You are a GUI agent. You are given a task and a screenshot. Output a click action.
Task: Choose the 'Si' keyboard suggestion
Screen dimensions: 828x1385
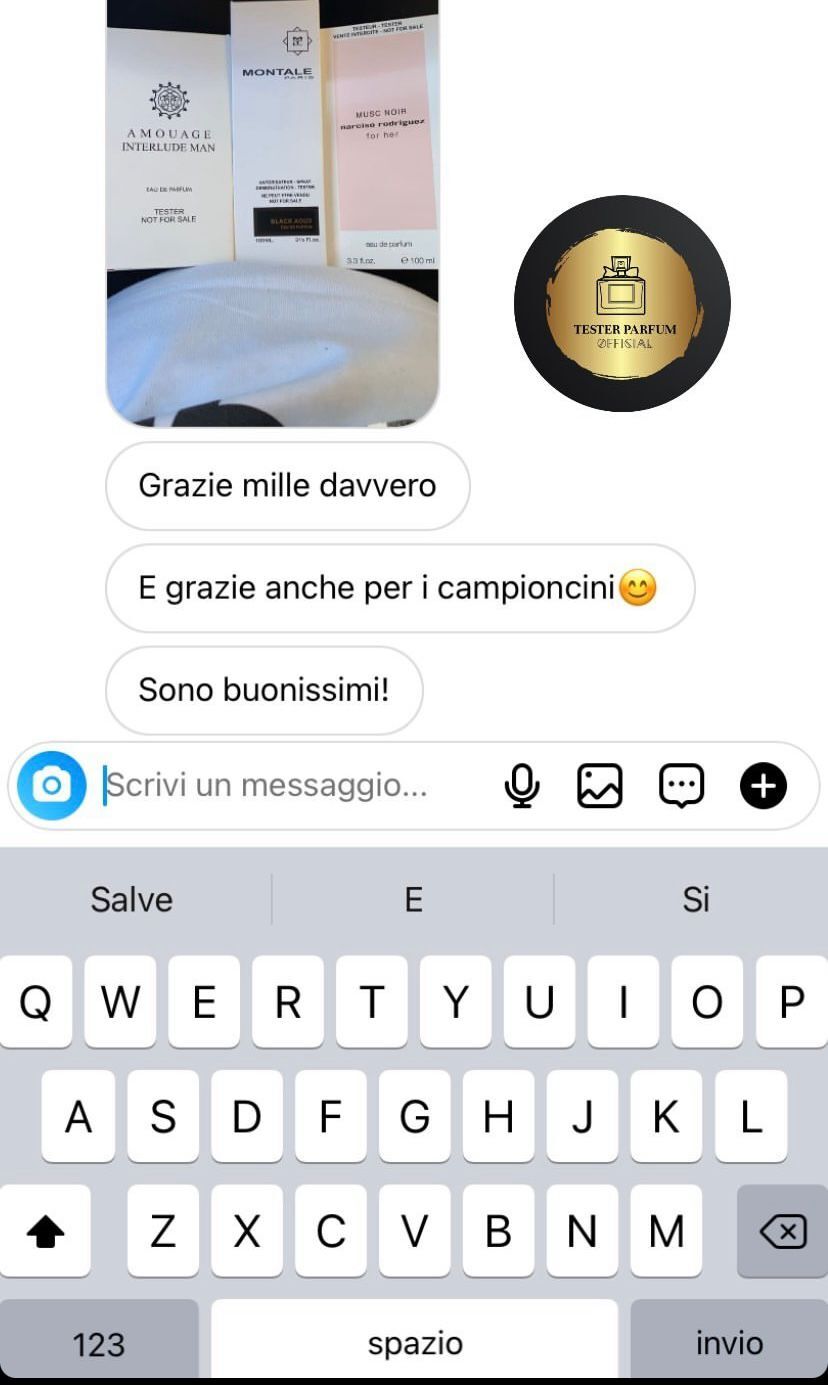tap(695, 899)
